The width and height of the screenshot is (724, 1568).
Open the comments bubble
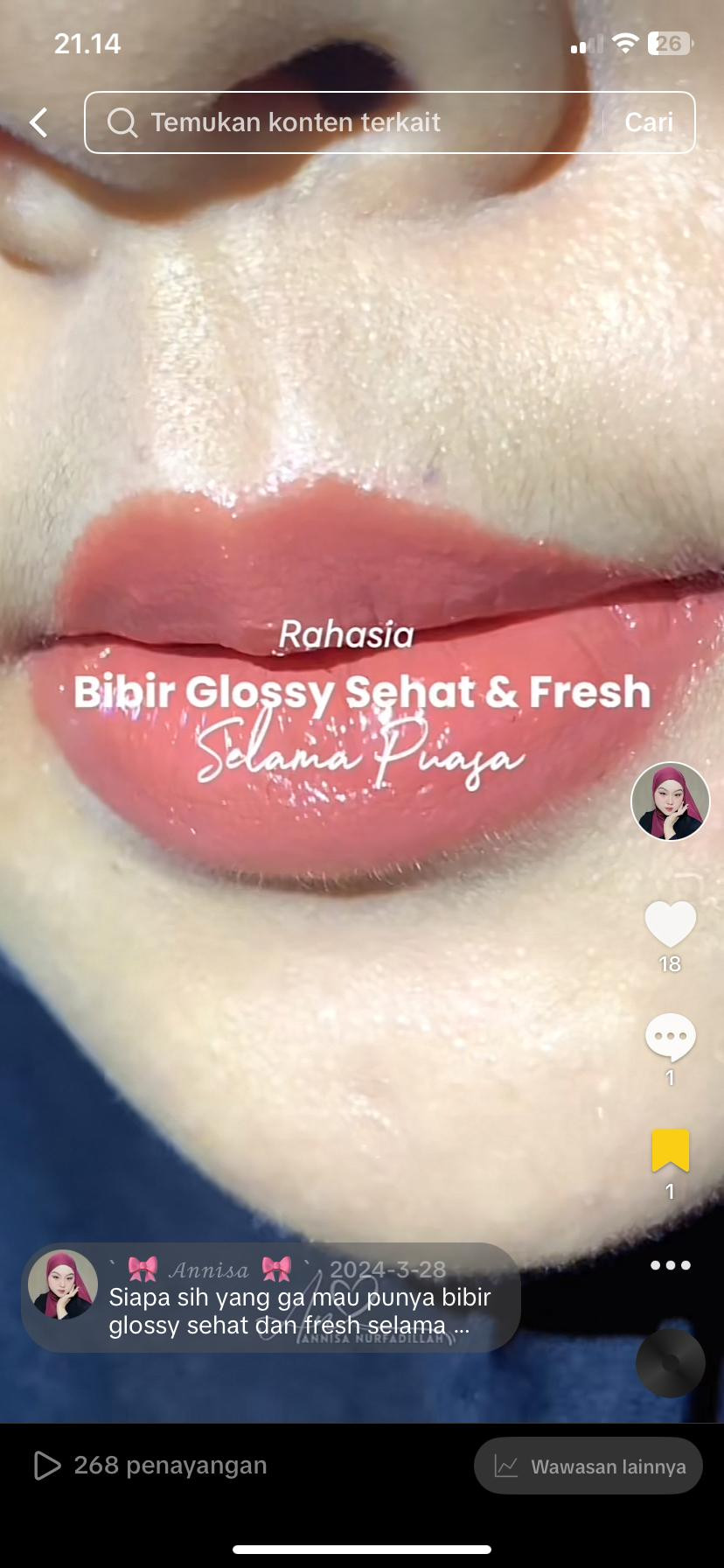(671, 1037)
